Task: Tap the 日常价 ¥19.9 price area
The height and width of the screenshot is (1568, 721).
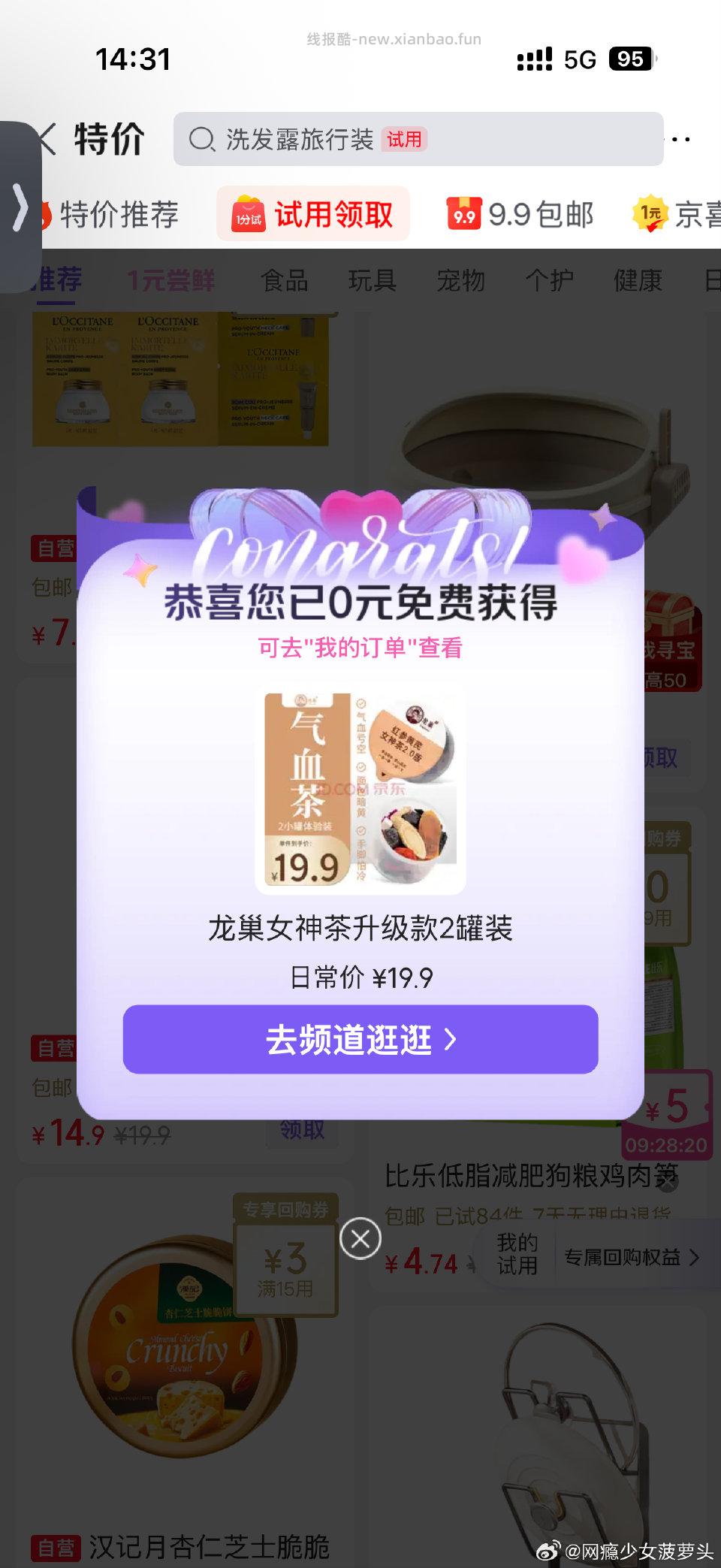Action: 360,975
